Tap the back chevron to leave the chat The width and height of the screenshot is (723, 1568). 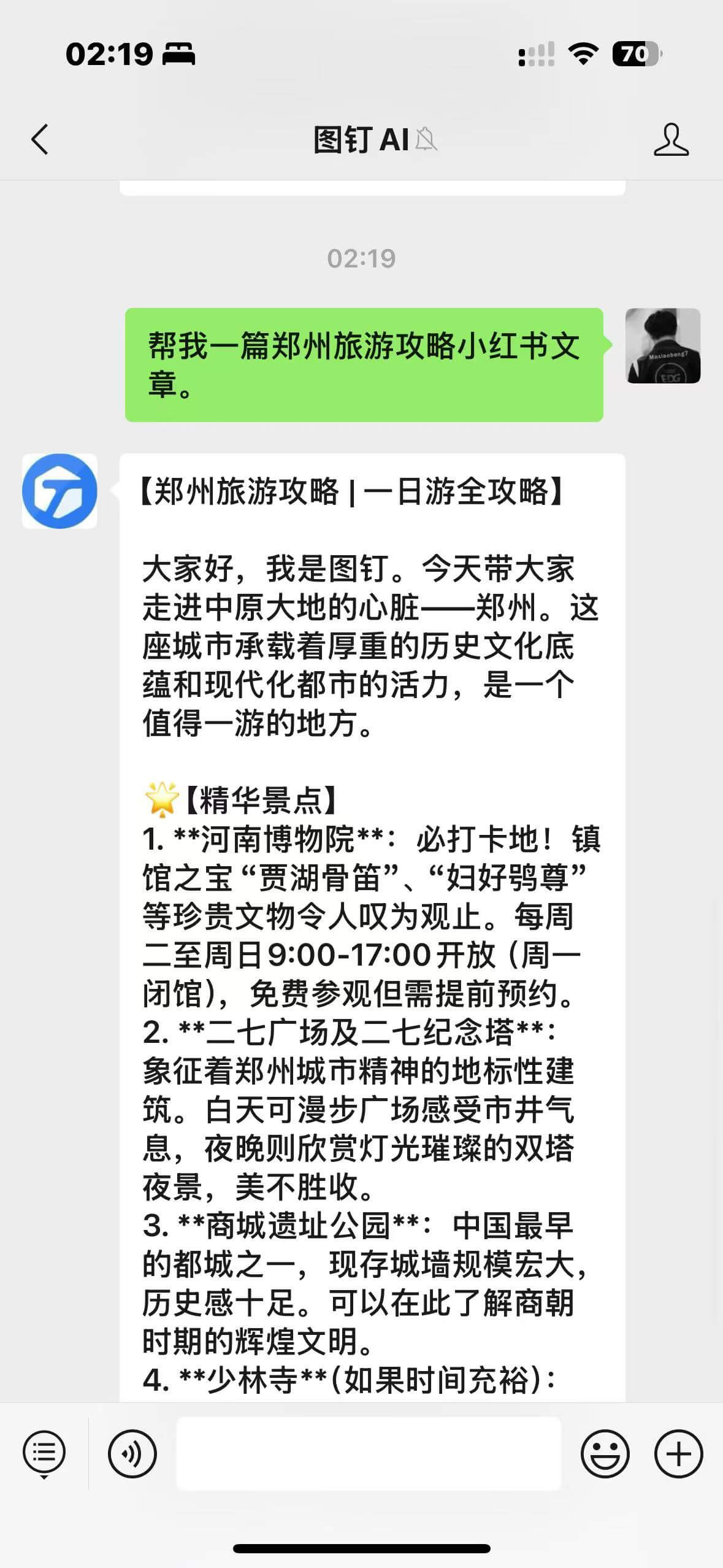click(40, 139)
